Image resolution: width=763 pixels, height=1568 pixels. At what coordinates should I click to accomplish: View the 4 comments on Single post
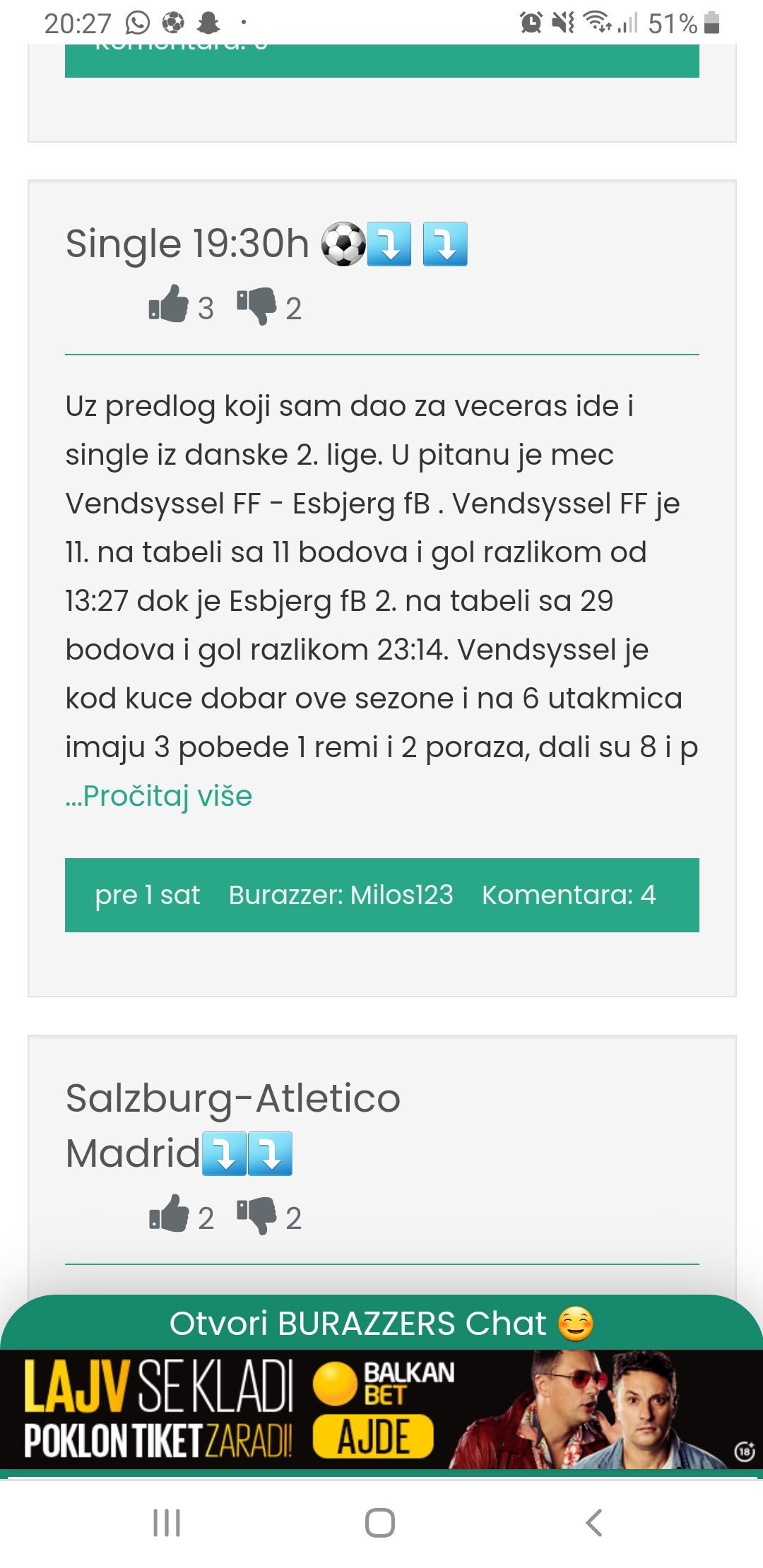click(x=569, y=895)
